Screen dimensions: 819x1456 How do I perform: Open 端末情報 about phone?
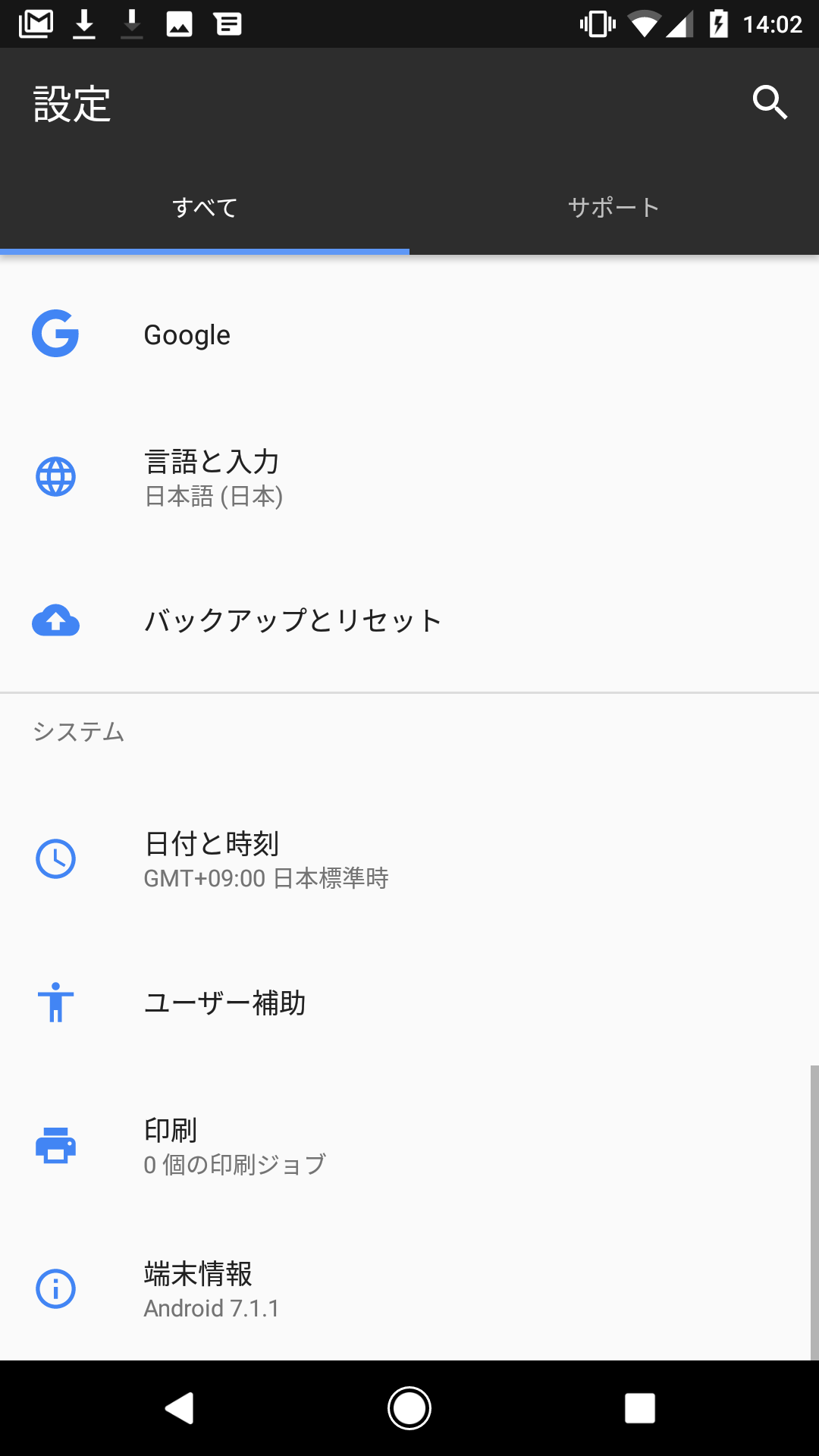coord(409,1288)
